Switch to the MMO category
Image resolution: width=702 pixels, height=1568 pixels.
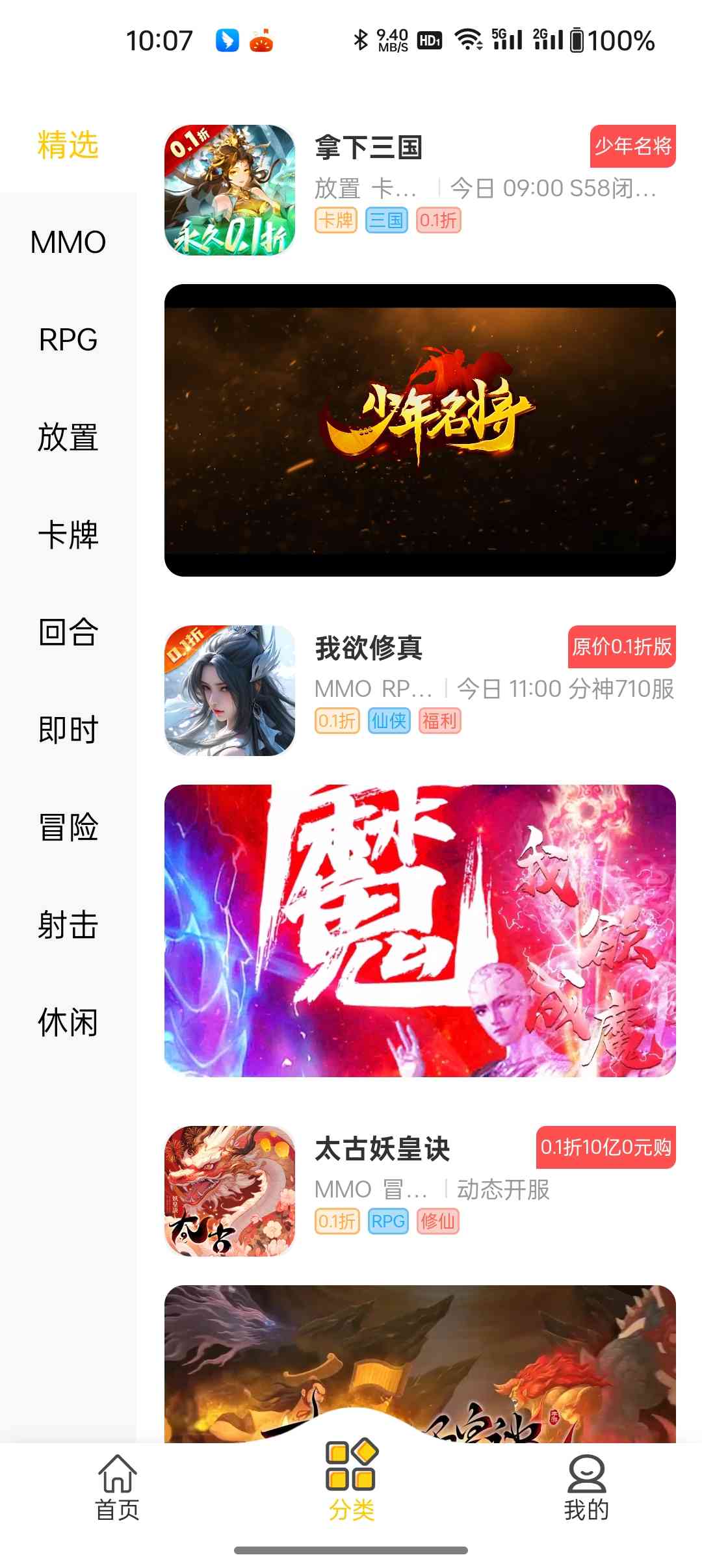pos(68,242)
